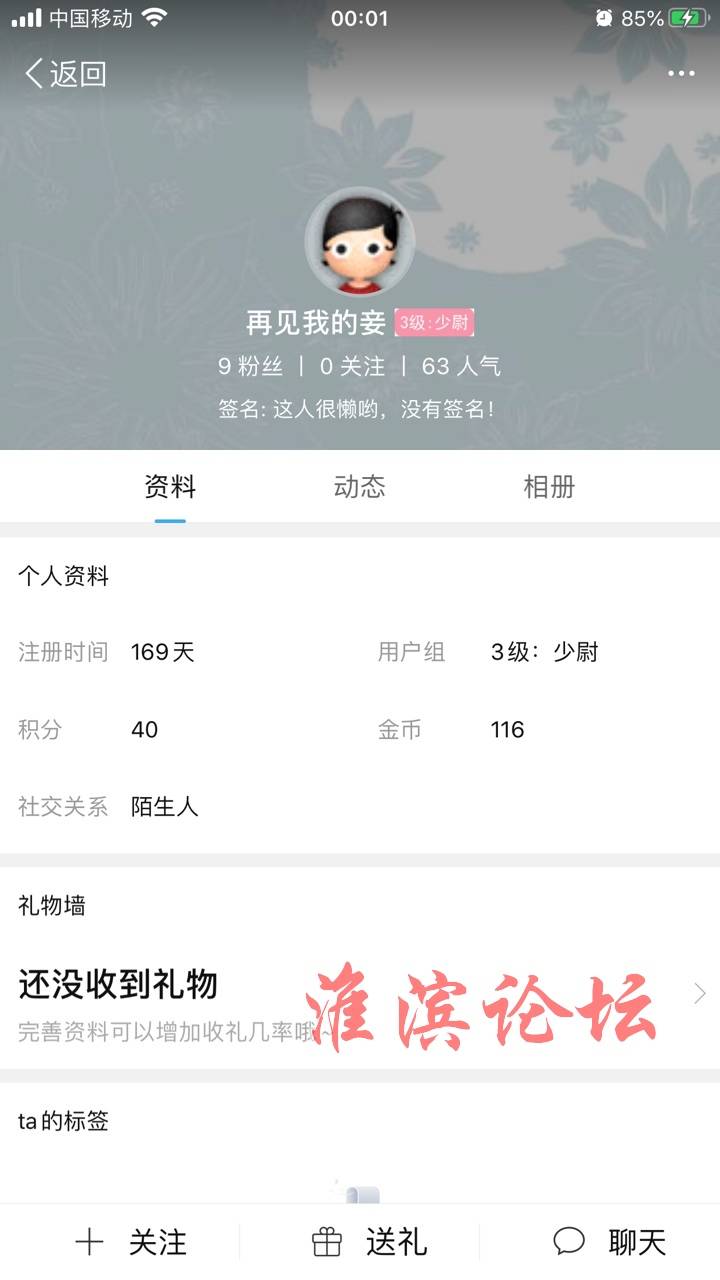Image resolution: width=720 pixels, height=1280 pixels.
Task: View the user's profile avatar
Action: pyautogui.click(x=359, y=242)
